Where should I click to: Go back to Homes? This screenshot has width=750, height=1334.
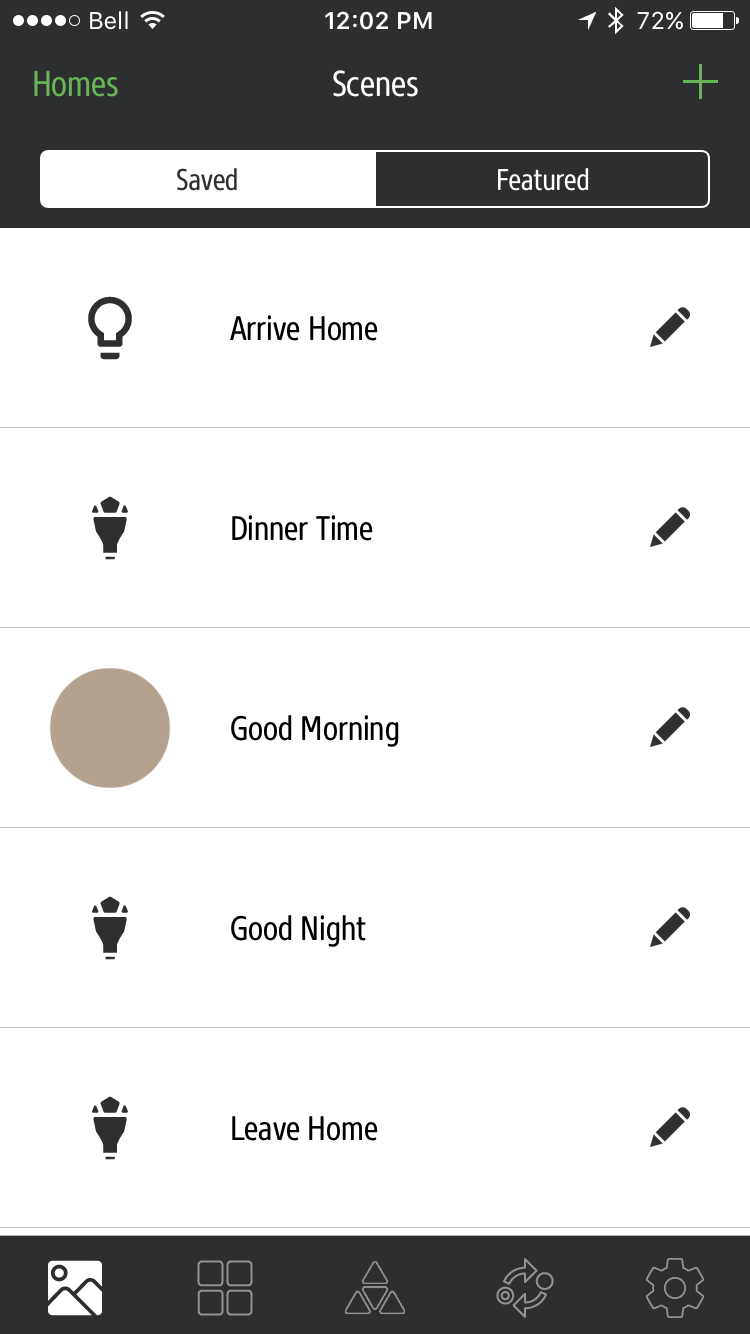pyautogui.click(x=75, y=84)
